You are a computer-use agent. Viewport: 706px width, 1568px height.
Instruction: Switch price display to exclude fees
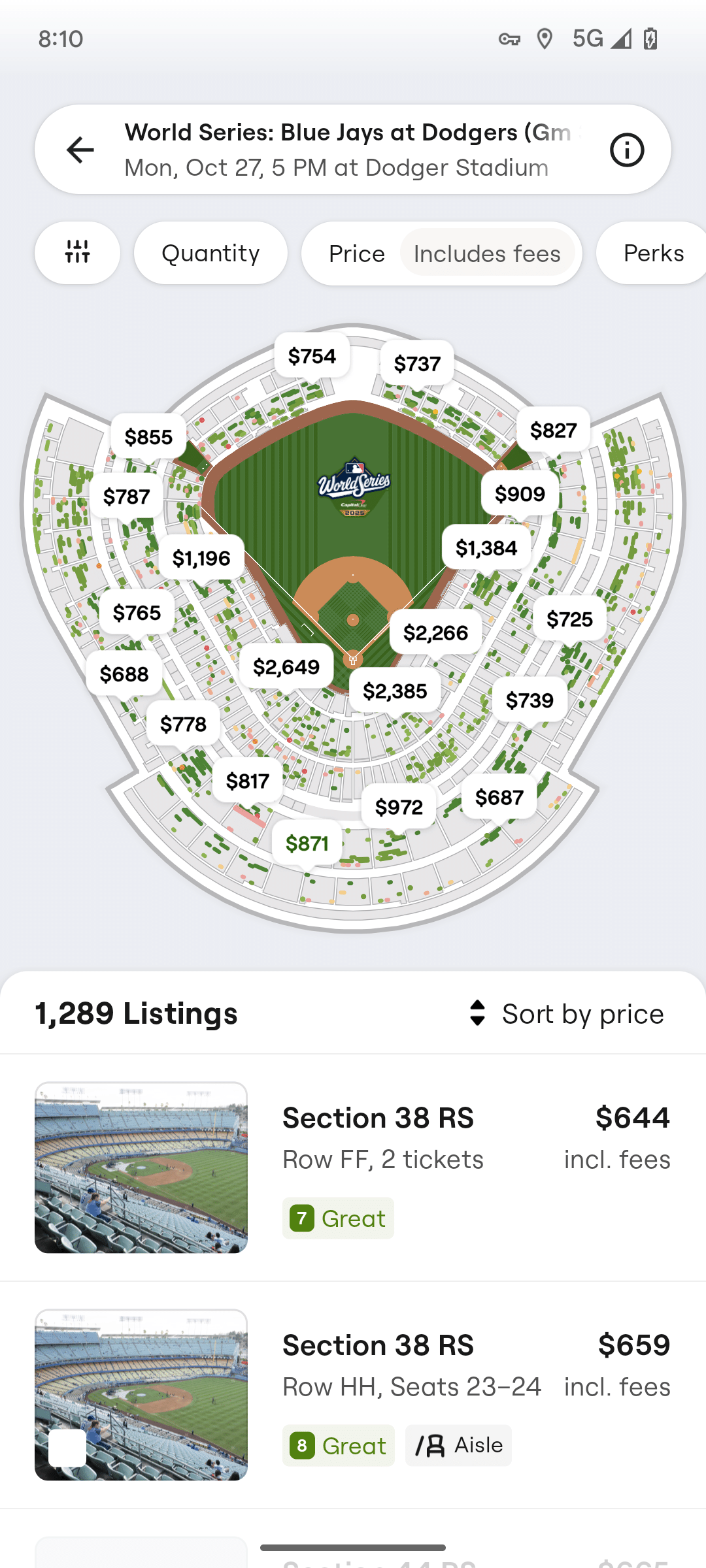357,253
